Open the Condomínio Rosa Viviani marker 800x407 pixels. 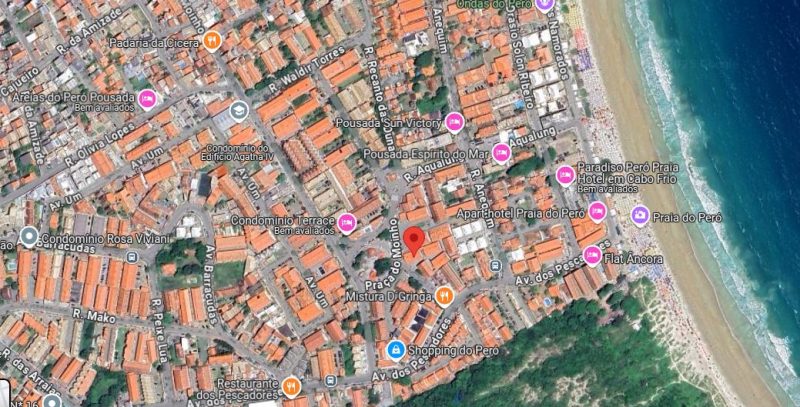28,238
